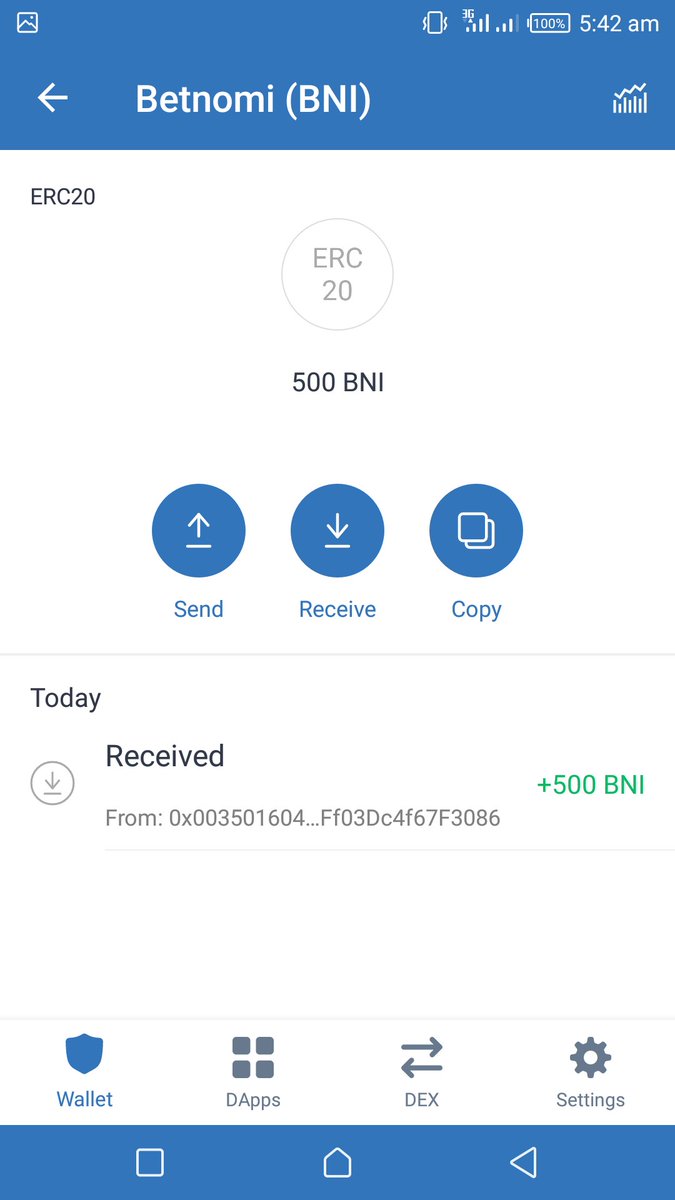Screen dimensions: 675x1200
Task: Tap the system home button
Action: pyautogui.click(x=338, y=1162)
